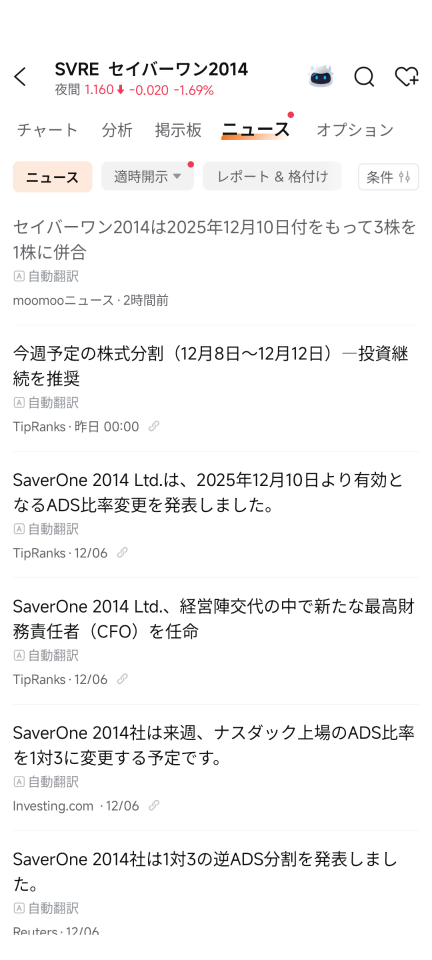Open the 条件 filter settings

coord(389,178)
